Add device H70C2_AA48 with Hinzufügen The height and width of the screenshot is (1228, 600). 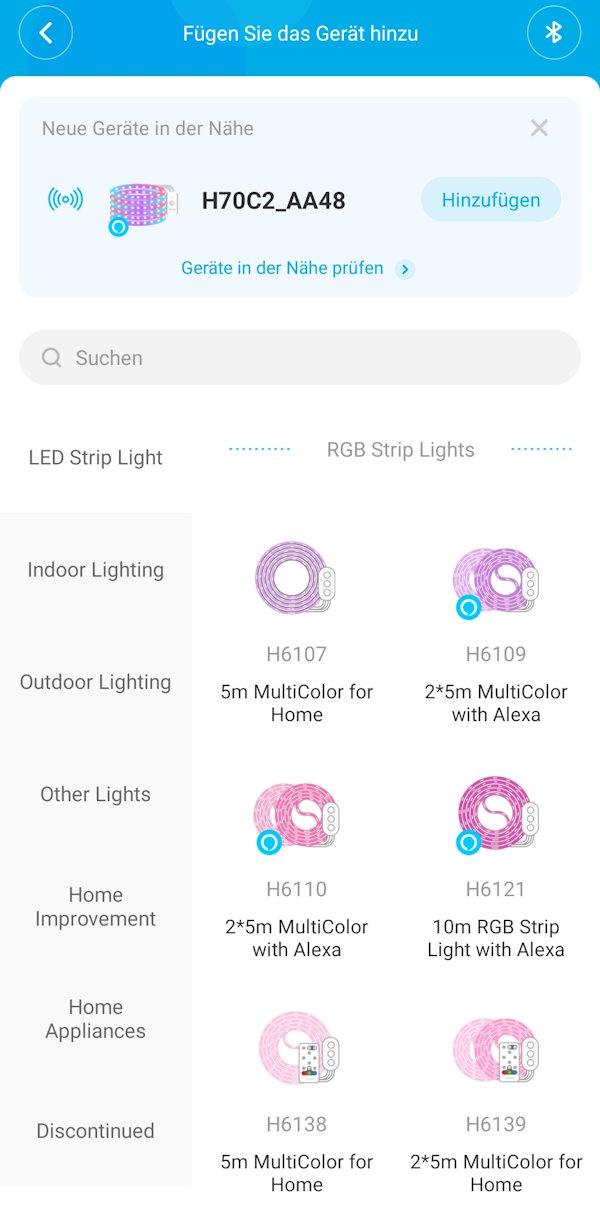pos(490,200)
